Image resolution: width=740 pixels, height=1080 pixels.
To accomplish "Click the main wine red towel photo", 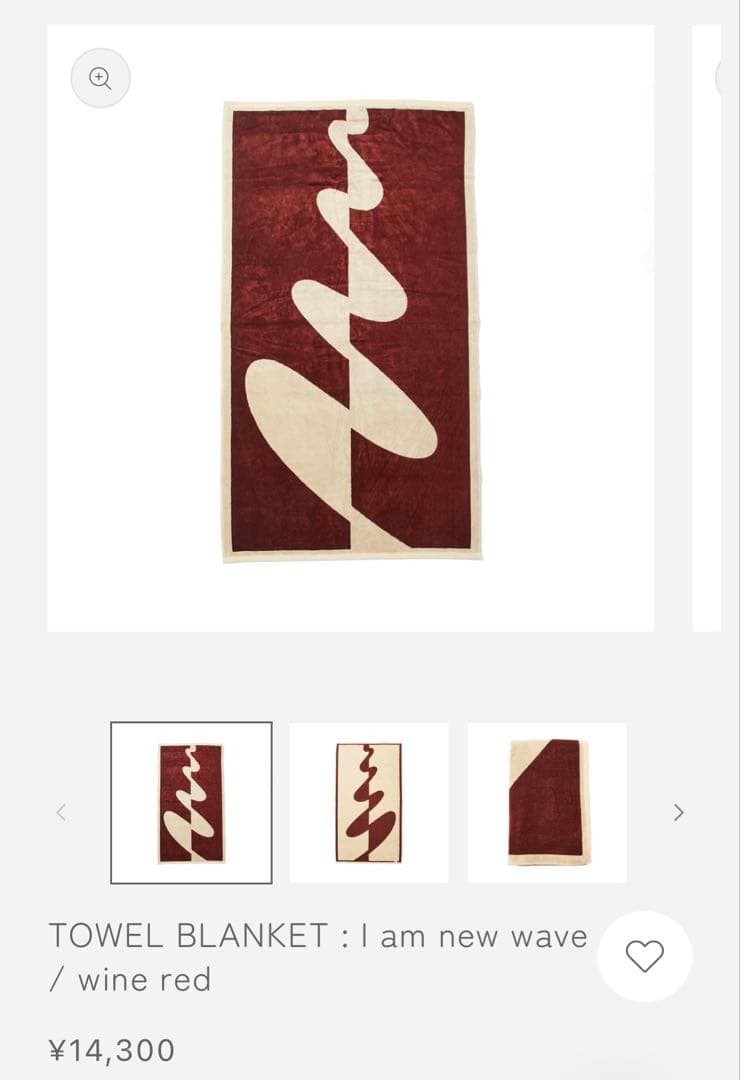I will coord(350,330).
